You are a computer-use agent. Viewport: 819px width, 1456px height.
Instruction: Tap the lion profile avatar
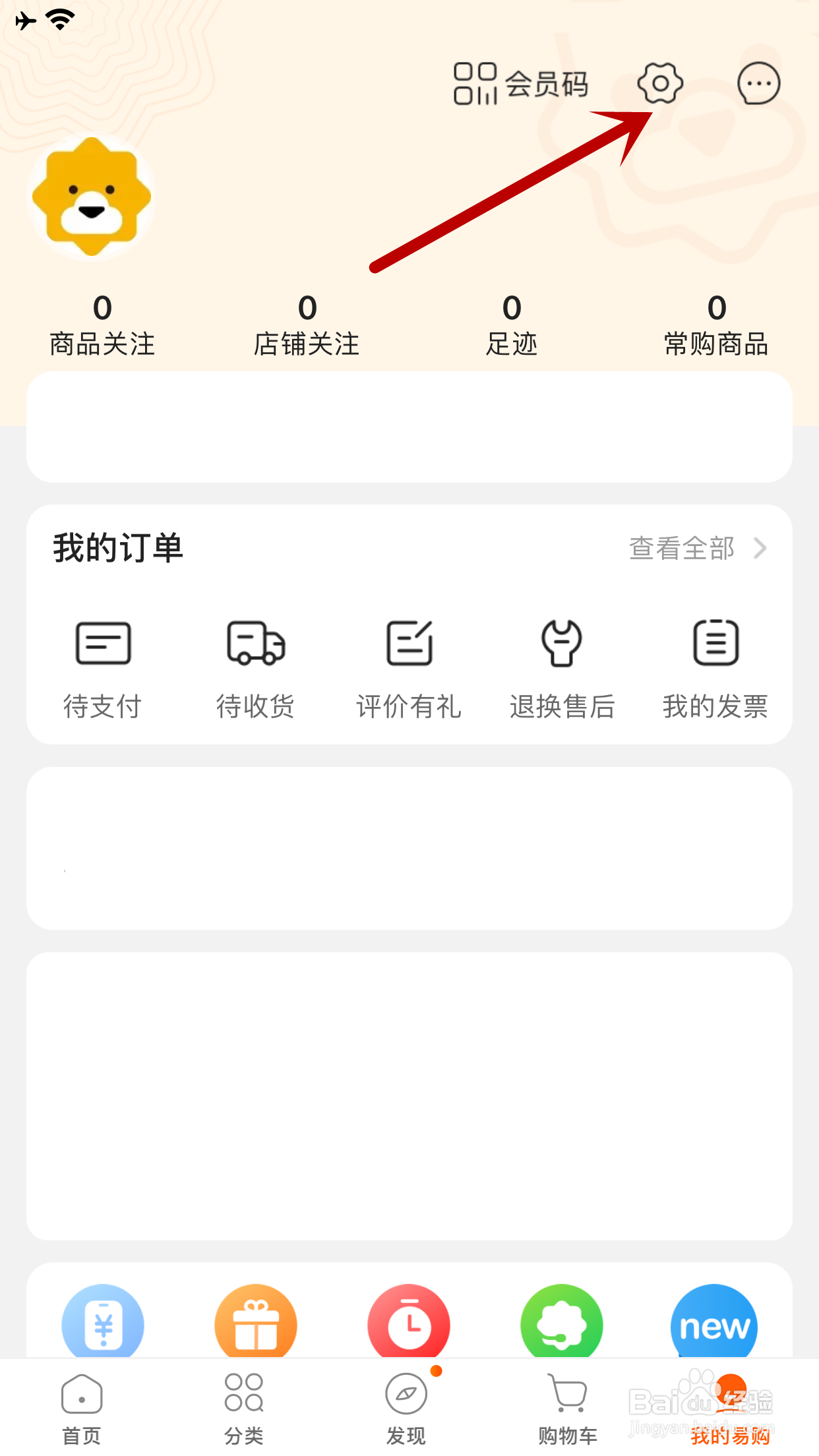pyautogui.click(x=92, y=197)
